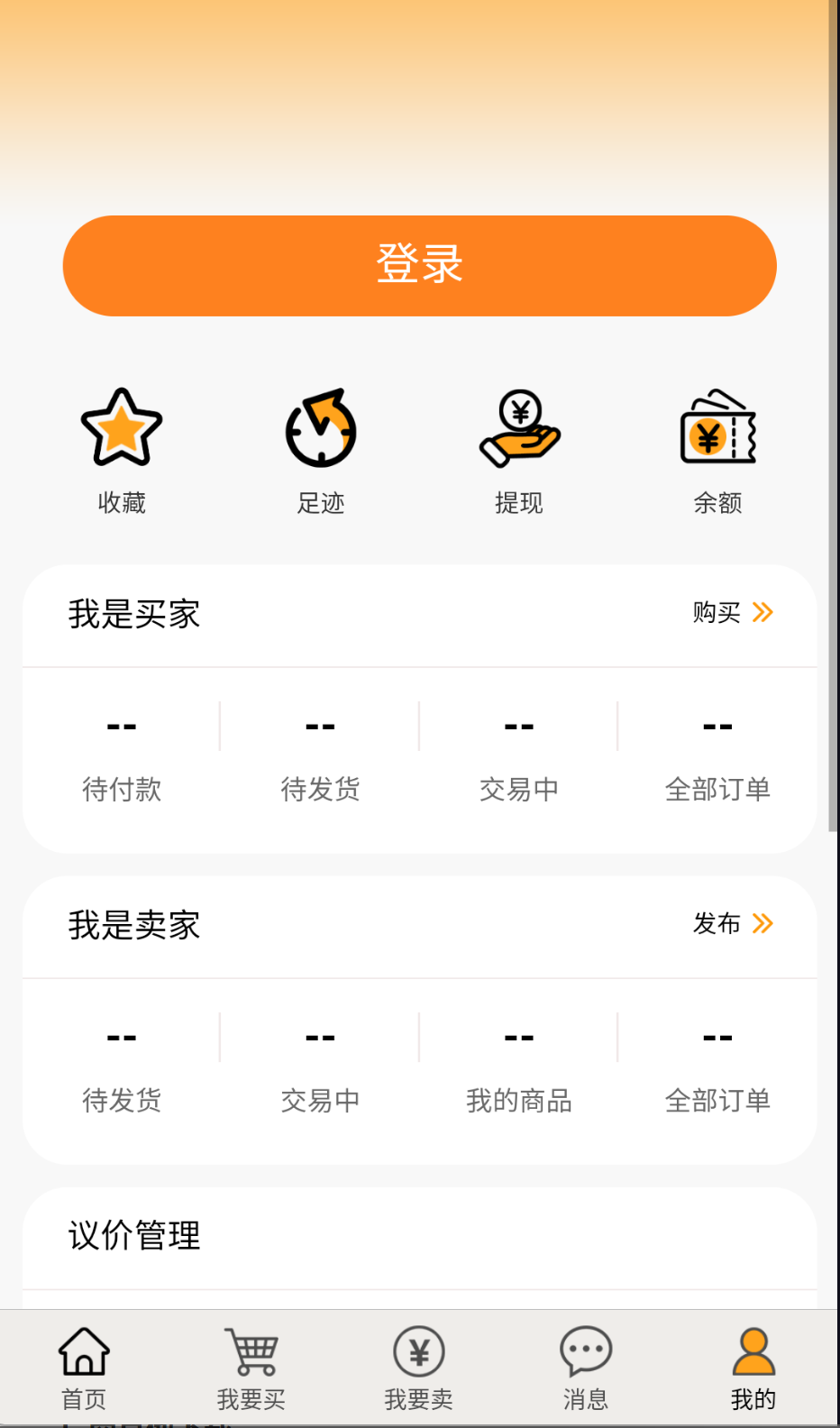Check 交易中 buyer transactions count
Image resolution: width=840 pixels, height=1428 pixels.
(518, 757)
